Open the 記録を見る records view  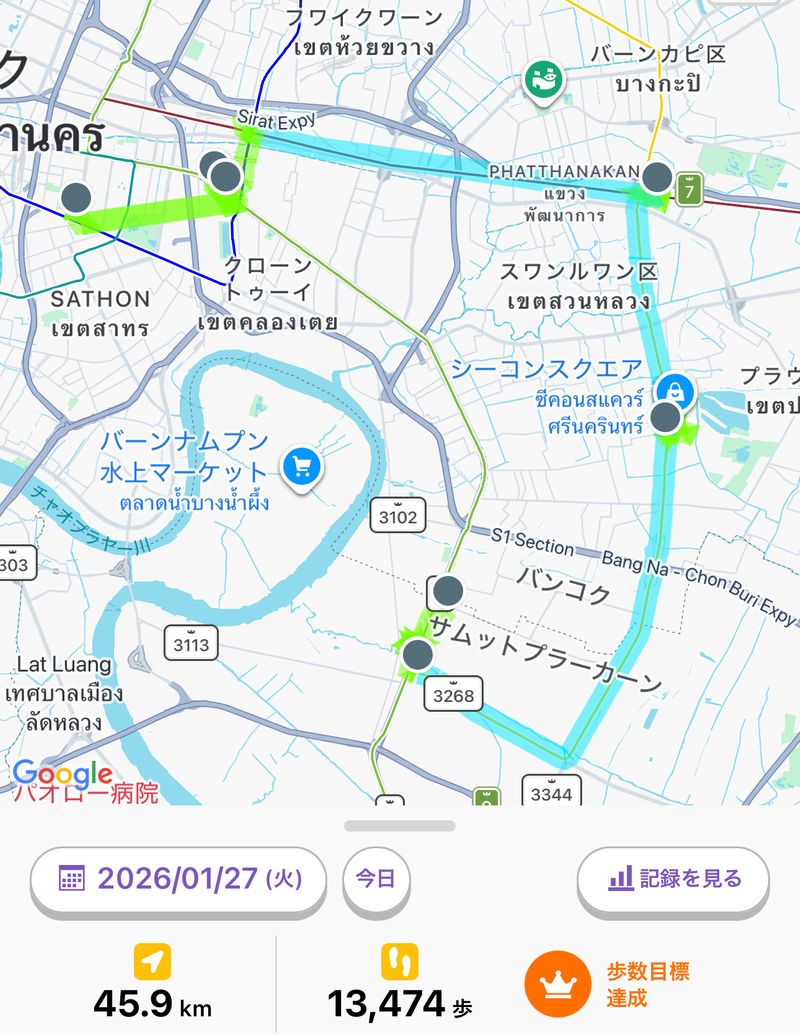click(673, 879)
